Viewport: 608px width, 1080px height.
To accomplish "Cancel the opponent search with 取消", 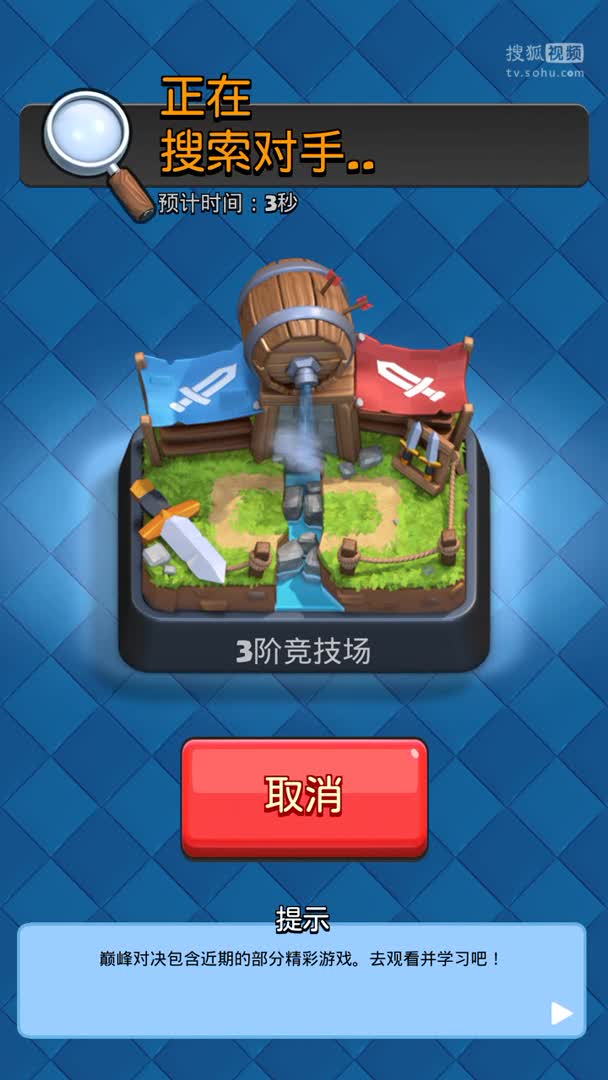I will coord(304,796).
